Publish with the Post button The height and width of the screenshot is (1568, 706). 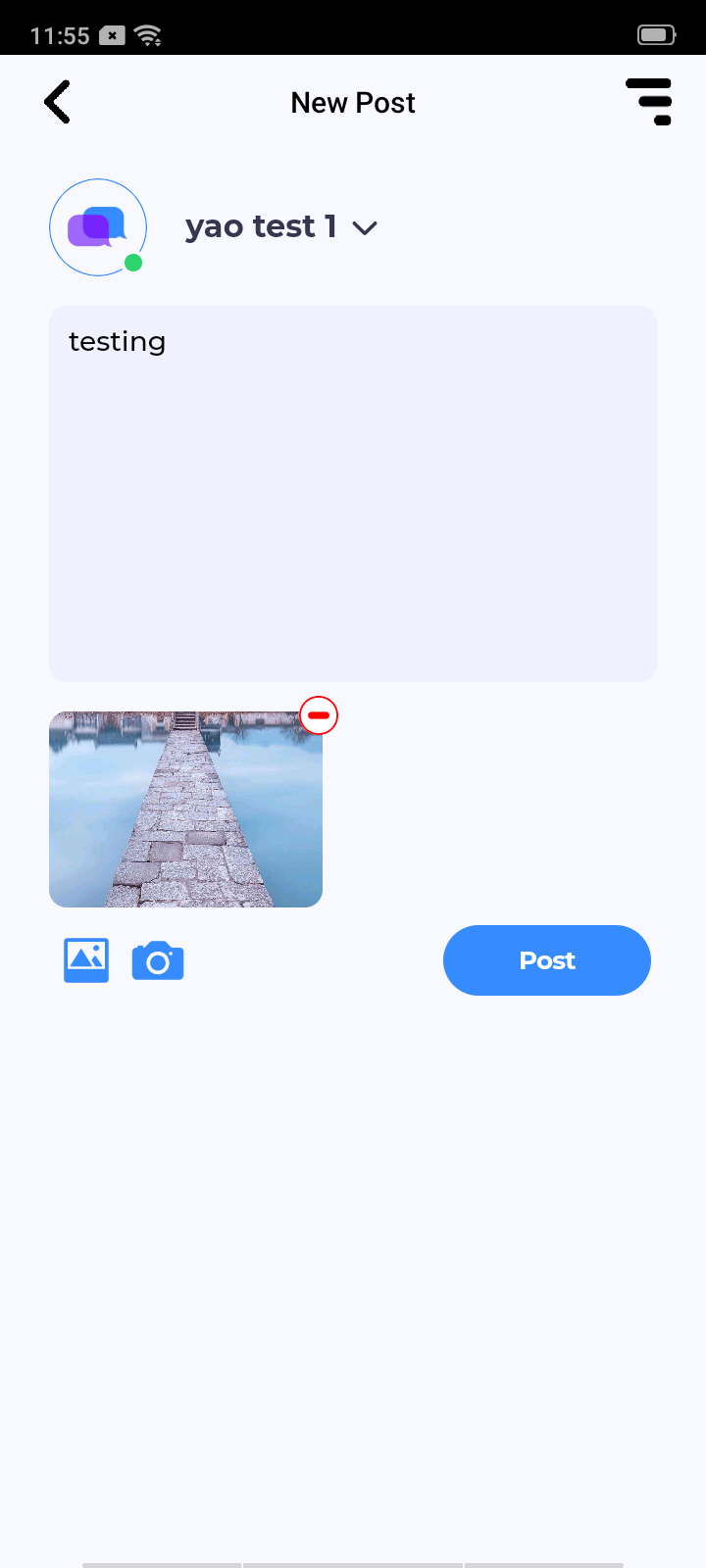[x=546, y=960]
